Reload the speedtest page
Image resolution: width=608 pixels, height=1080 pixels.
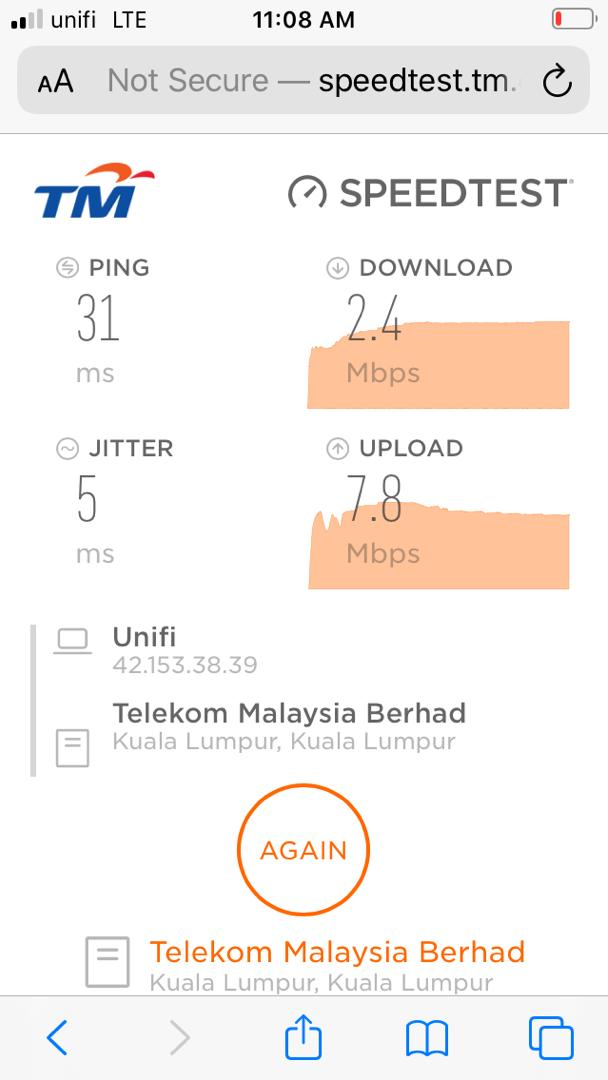point(556,81)
